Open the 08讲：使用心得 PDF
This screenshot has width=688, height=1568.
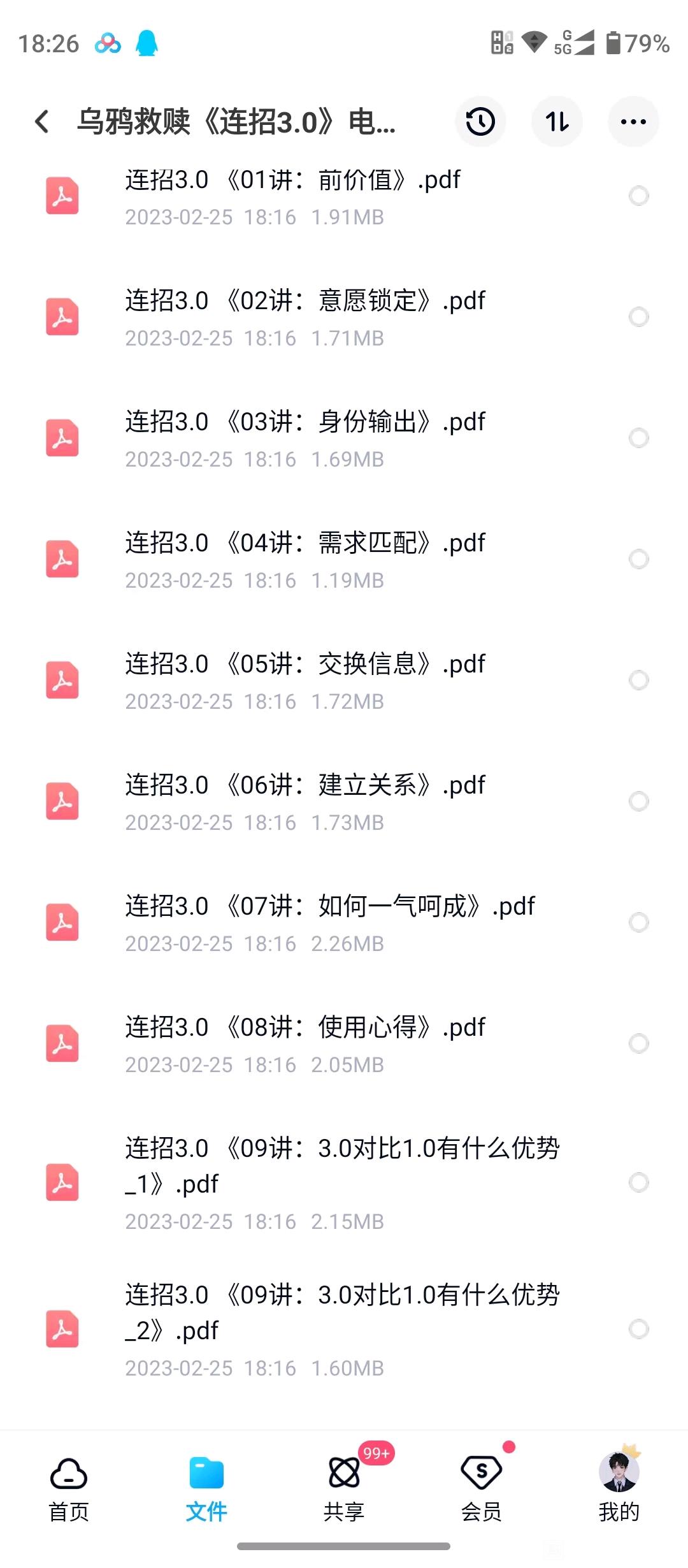click(306, 1044)
